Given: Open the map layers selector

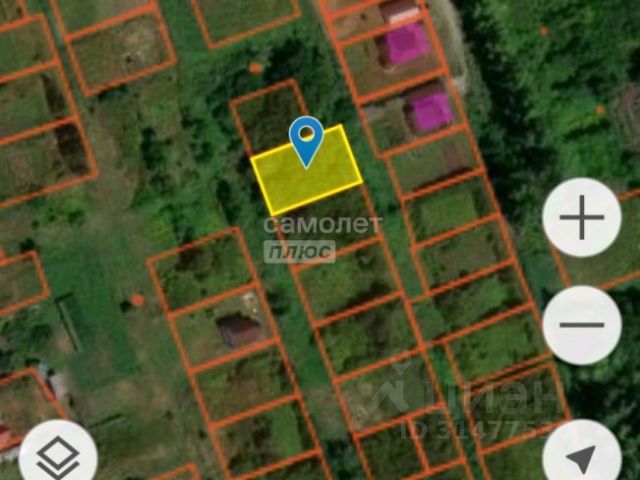Looking at the screenshot, I should pyautogui.click(x=58, y=457).
